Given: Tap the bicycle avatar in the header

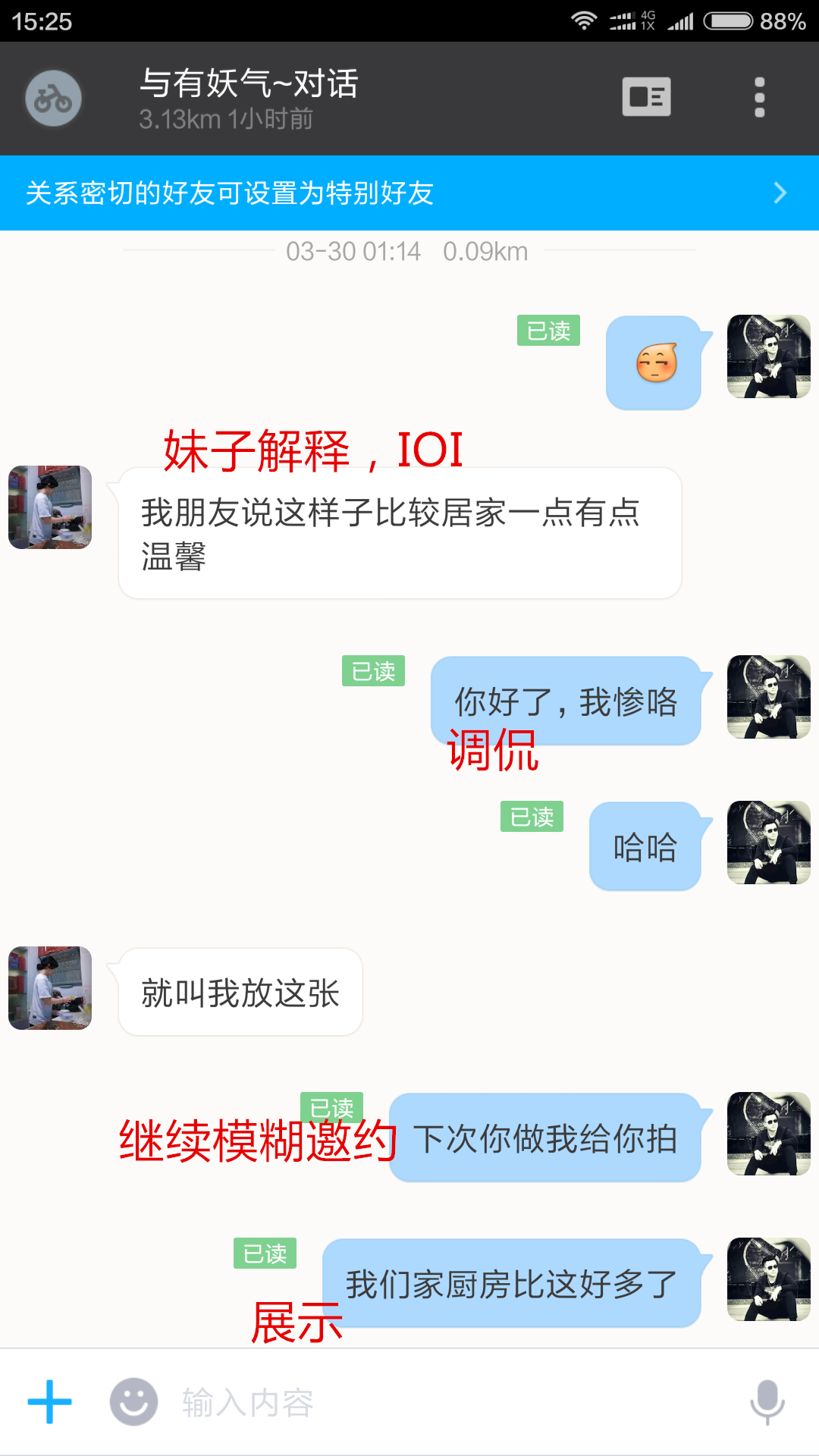Looking at the screenshot, I should pos(53,99).
